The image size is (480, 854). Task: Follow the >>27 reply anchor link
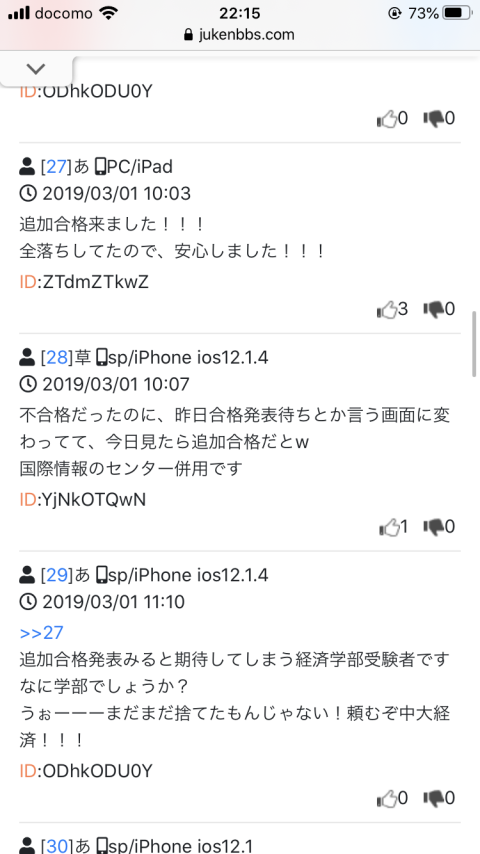click(41, 633)
